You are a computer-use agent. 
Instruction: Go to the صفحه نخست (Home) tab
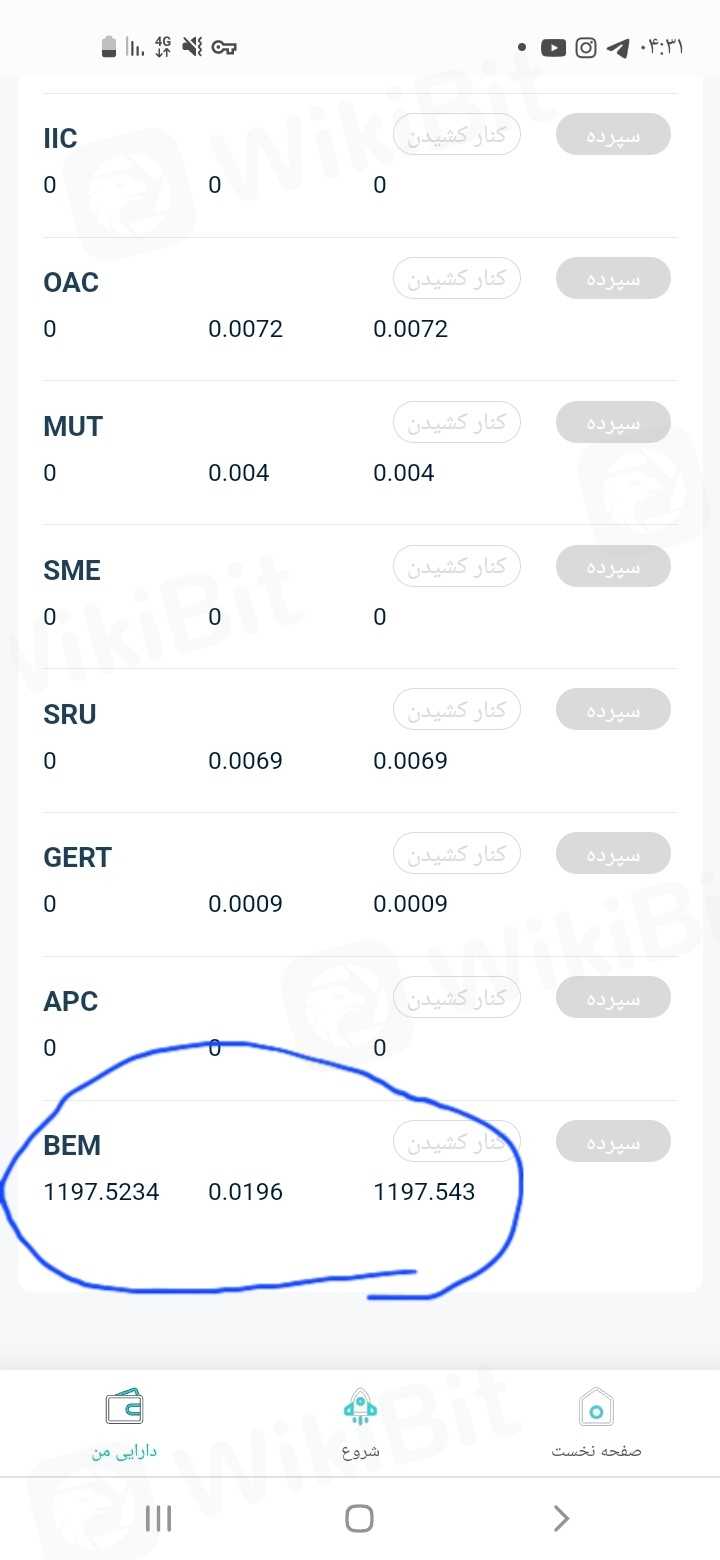pos(596,1422)
